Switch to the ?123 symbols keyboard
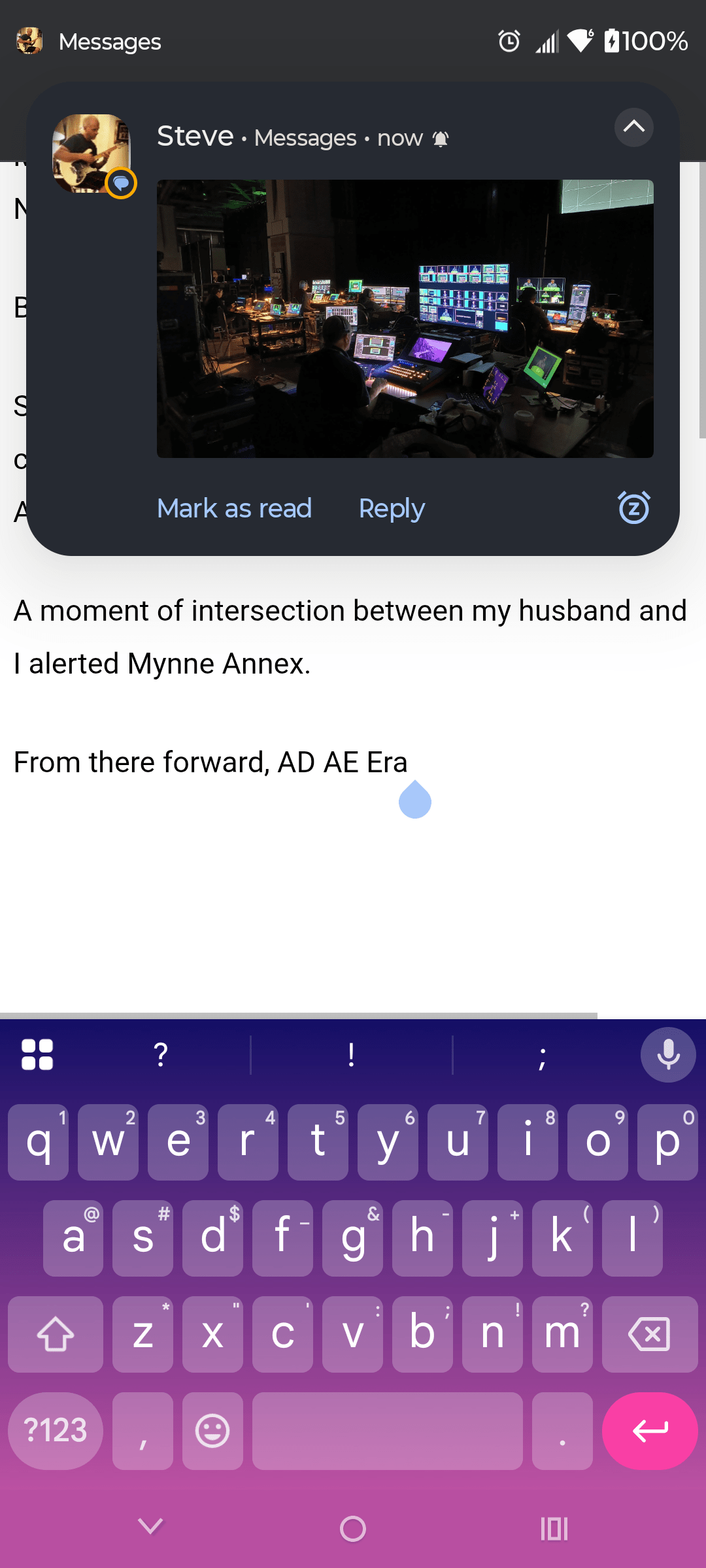Screen dimensions: 706x1568 point(56,1431)
